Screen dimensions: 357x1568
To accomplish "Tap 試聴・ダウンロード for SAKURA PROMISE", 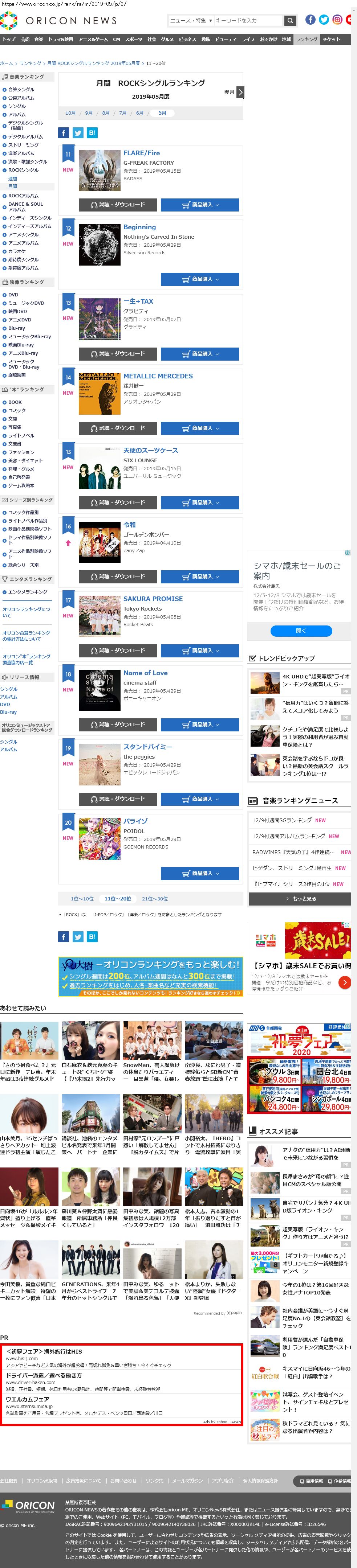I will pyautogui.click(x=118, y=650).
